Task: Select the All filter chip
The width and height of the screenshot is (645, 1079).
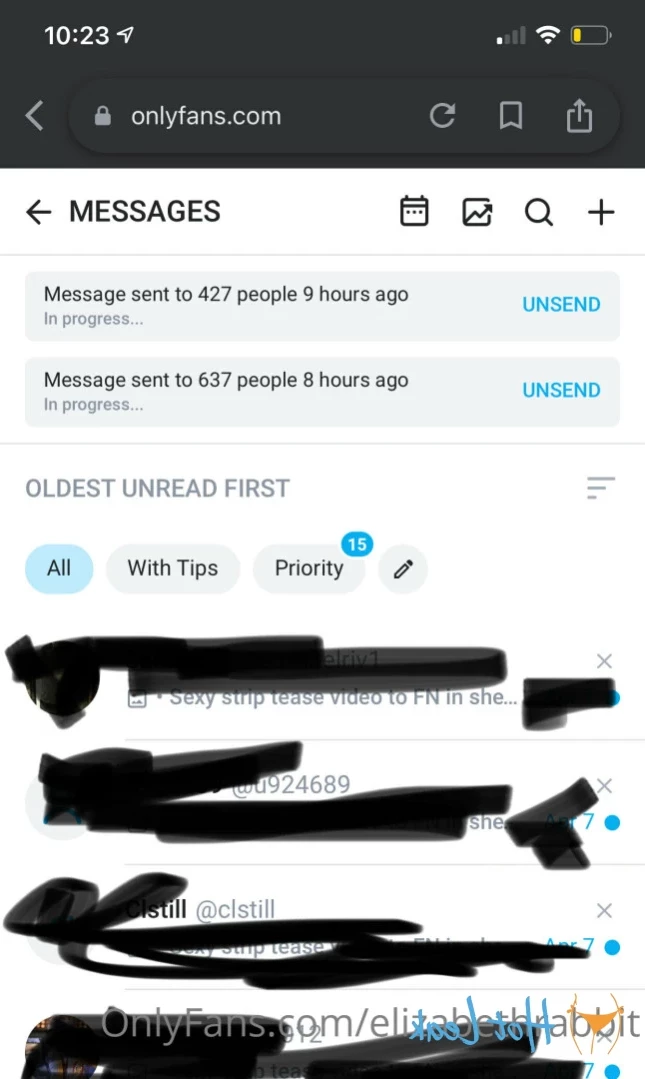Action: click(59, 568)
